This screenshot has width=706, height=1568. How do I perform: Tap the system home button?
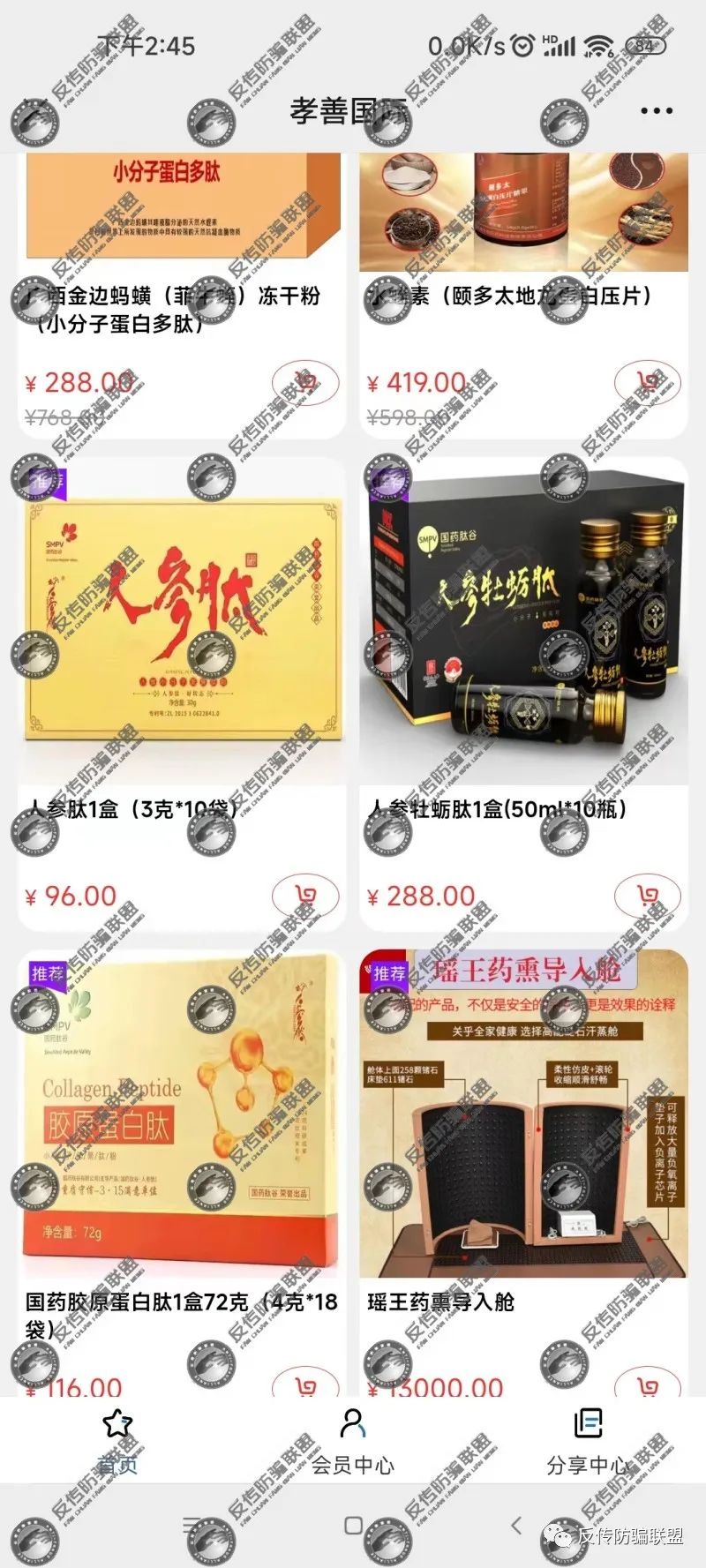tap(353, 1525)
